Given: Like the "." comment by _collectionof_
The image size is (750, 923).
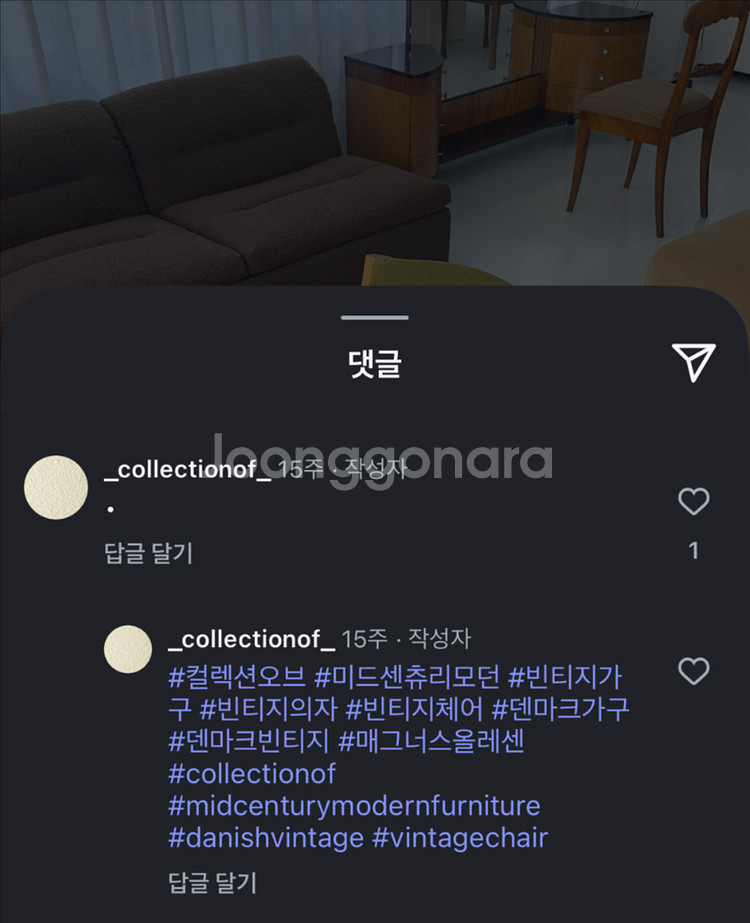Looking at the screenshot, I should [693, 501].
